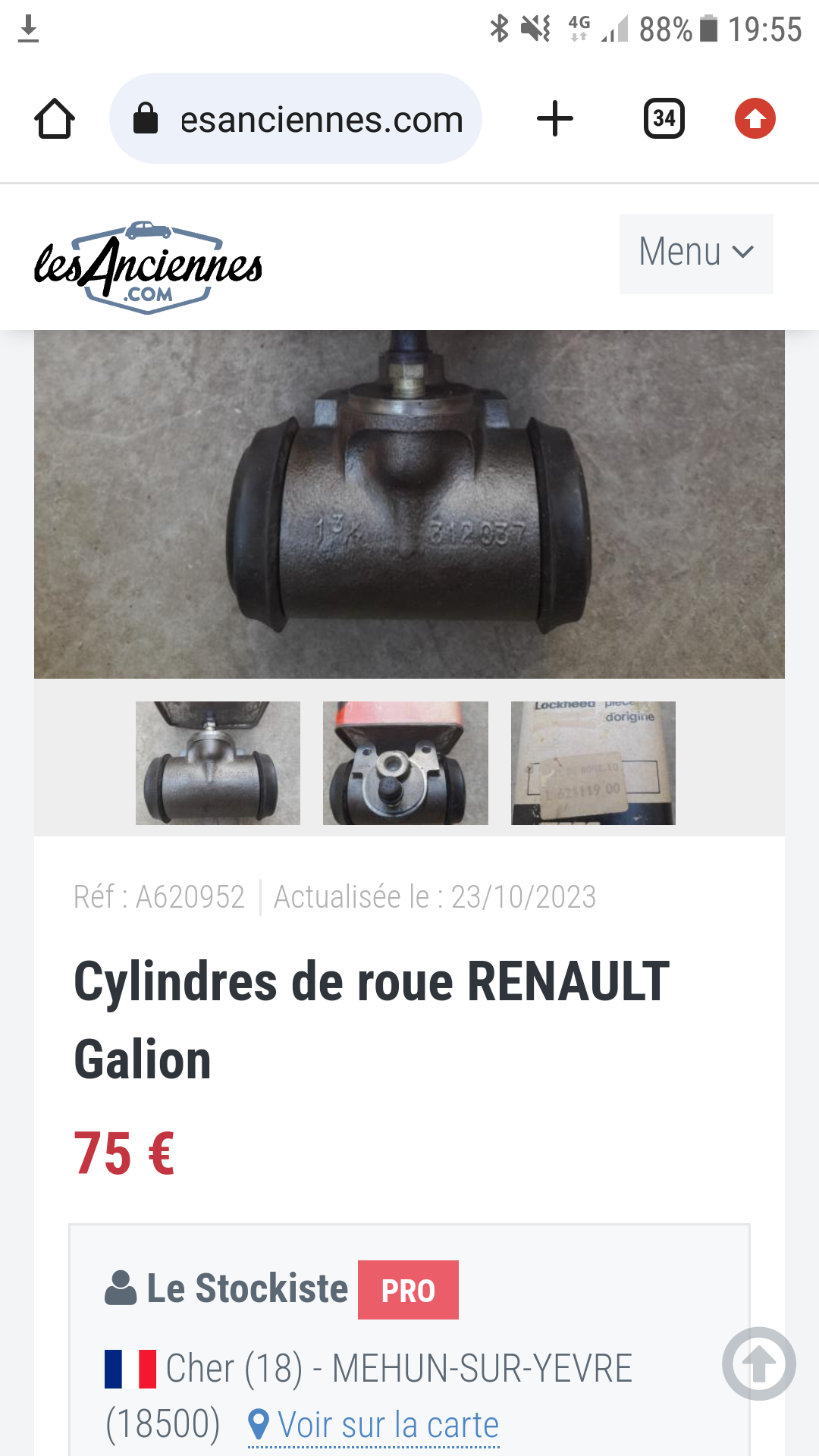
Task: Open the lesAnciennes.com homepage logo
Action: [x=149, y=267]
